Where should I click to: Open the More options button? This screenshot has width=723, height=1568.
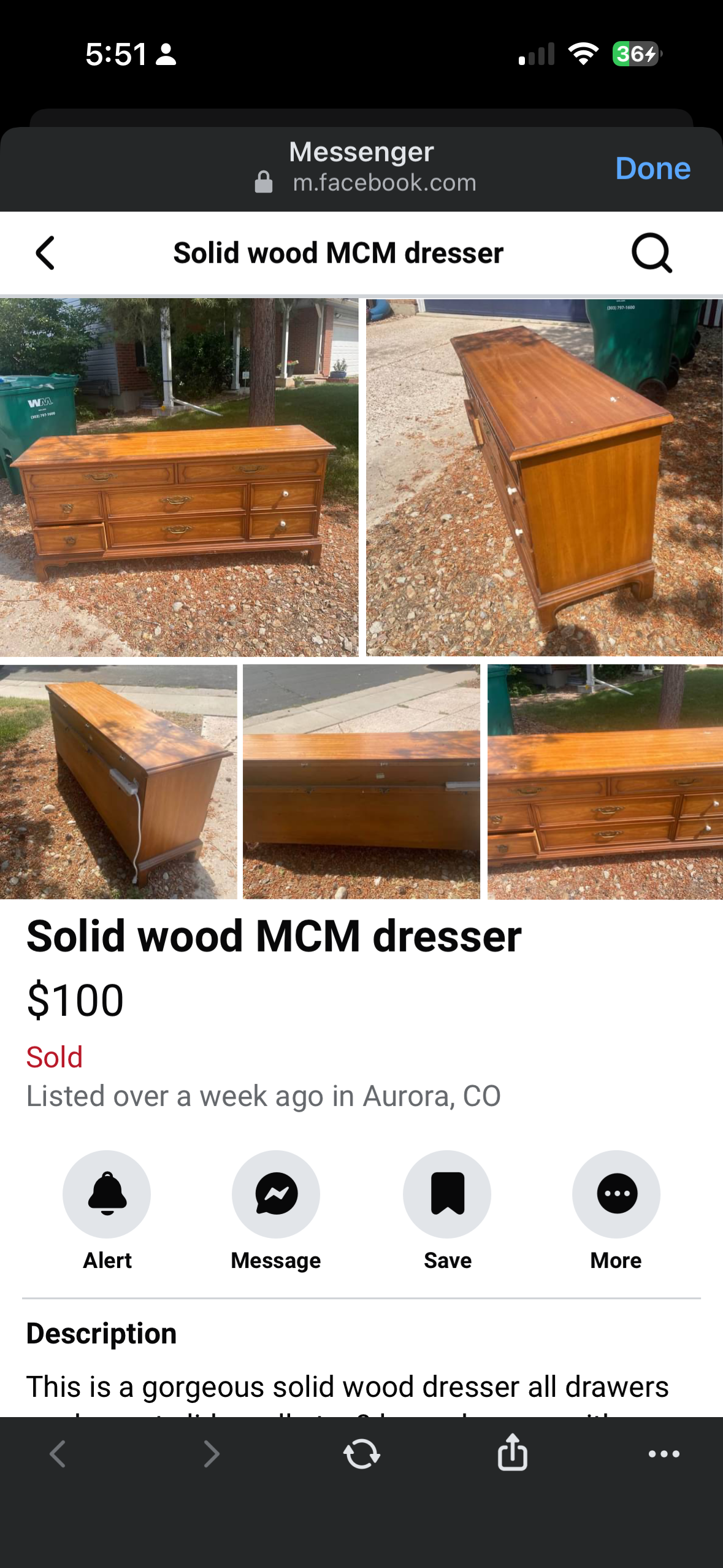(616, 1194)
